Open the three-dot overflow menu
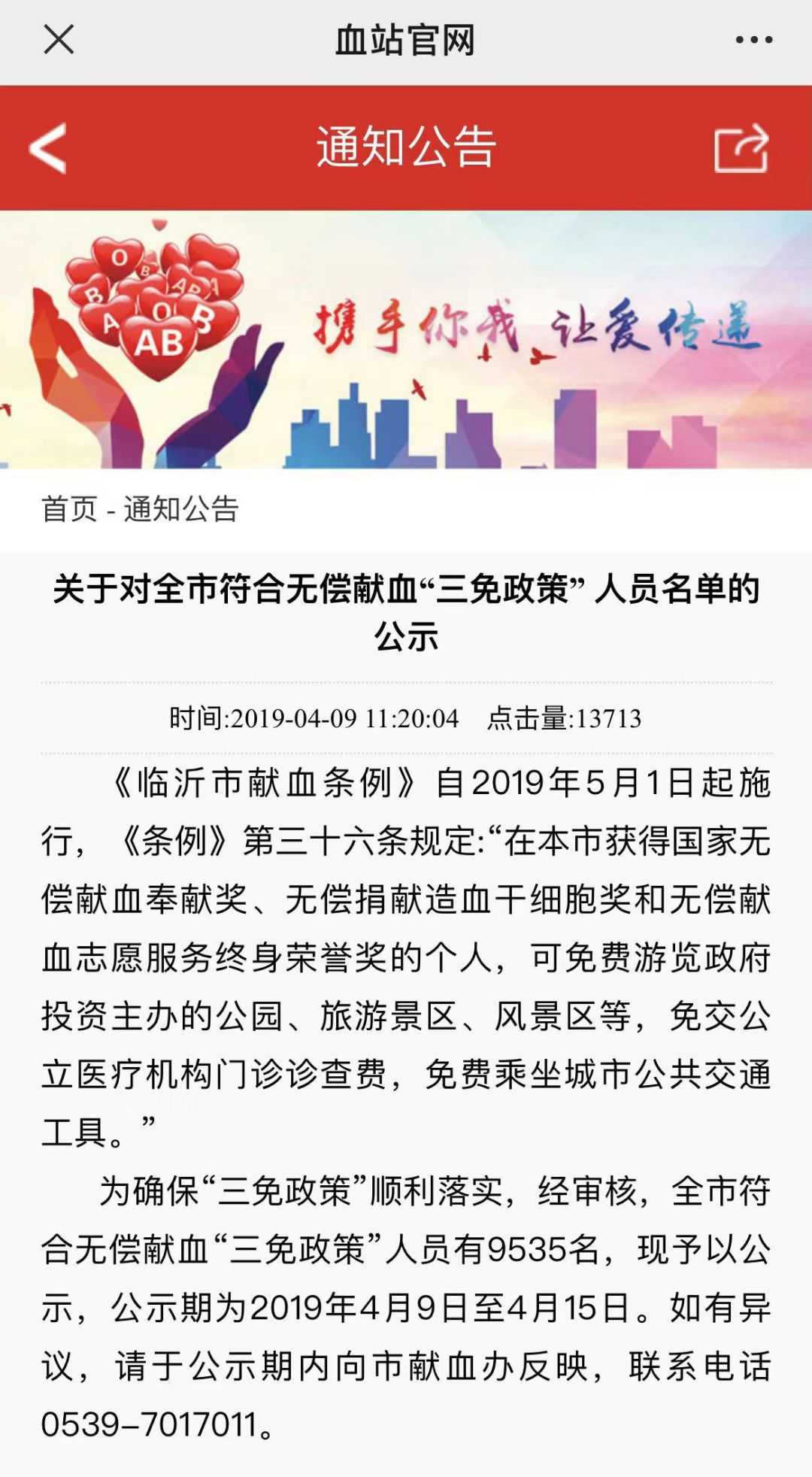Viewport: 812px width, 1477px height. (753, 40)
